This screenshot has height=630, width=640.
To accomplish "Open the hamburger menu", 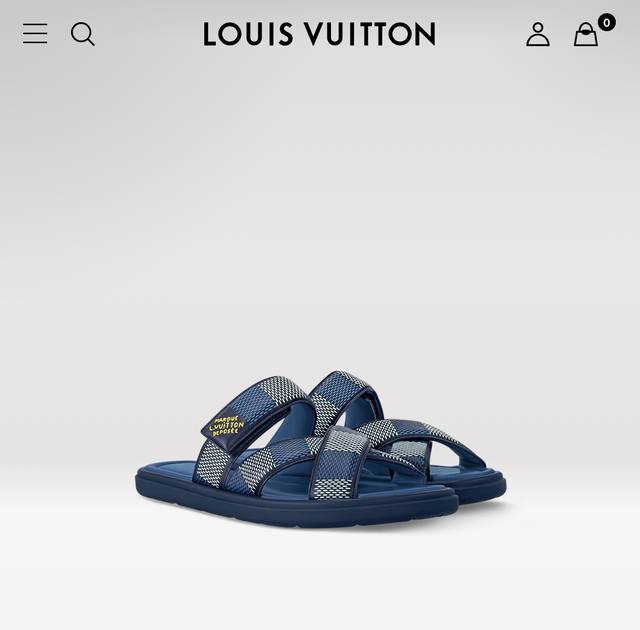I will pos(35,34).
